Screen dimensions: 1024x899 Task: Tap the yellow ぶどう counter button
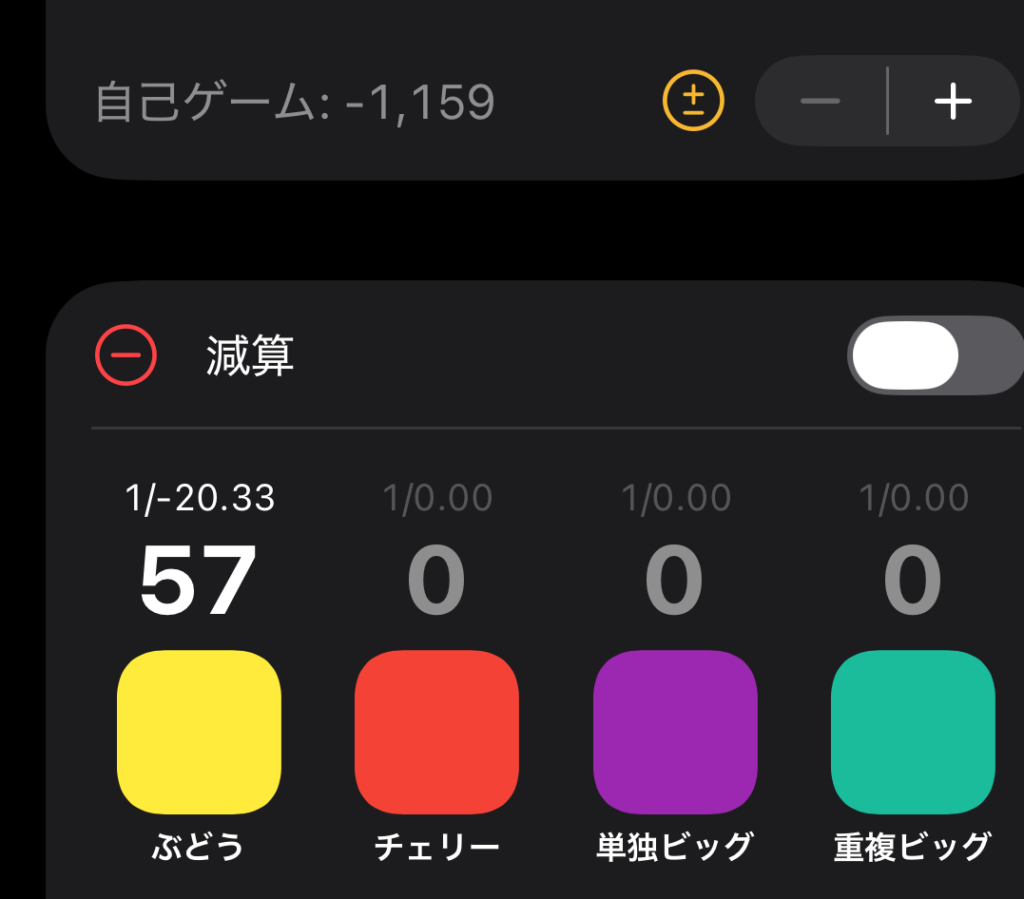(199, 732)
